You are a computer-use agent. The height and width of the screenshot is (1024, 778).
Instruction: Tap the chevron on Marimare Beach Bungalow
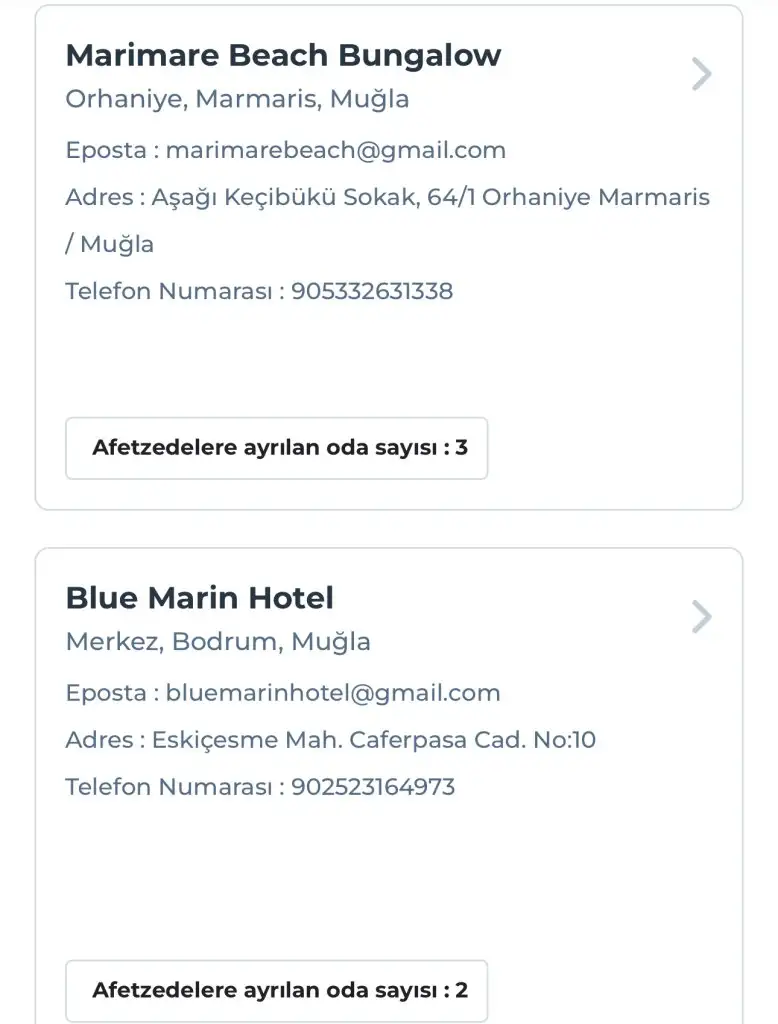[702, 74]
